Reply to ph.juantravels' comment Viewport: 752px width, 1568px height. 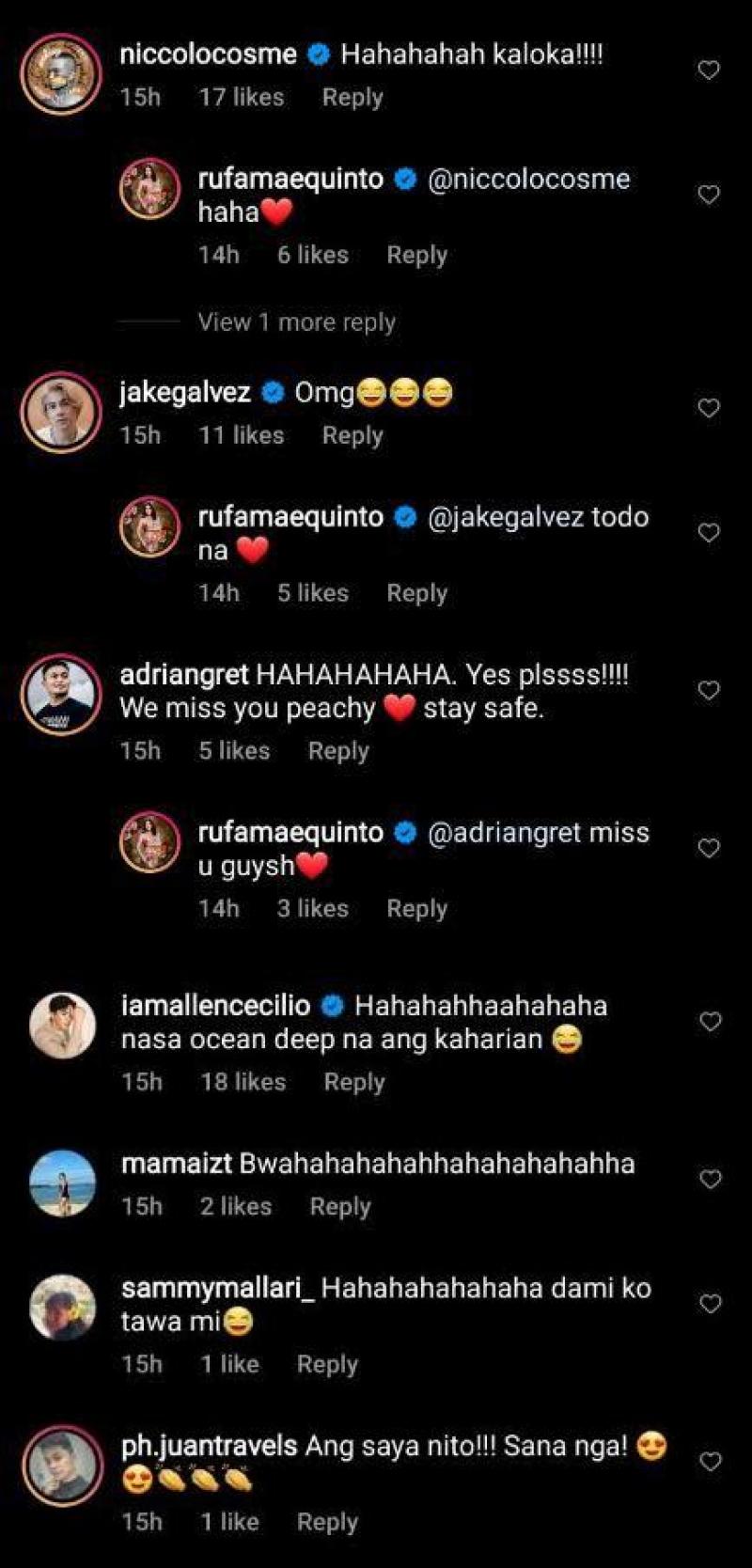point(327,1522)
